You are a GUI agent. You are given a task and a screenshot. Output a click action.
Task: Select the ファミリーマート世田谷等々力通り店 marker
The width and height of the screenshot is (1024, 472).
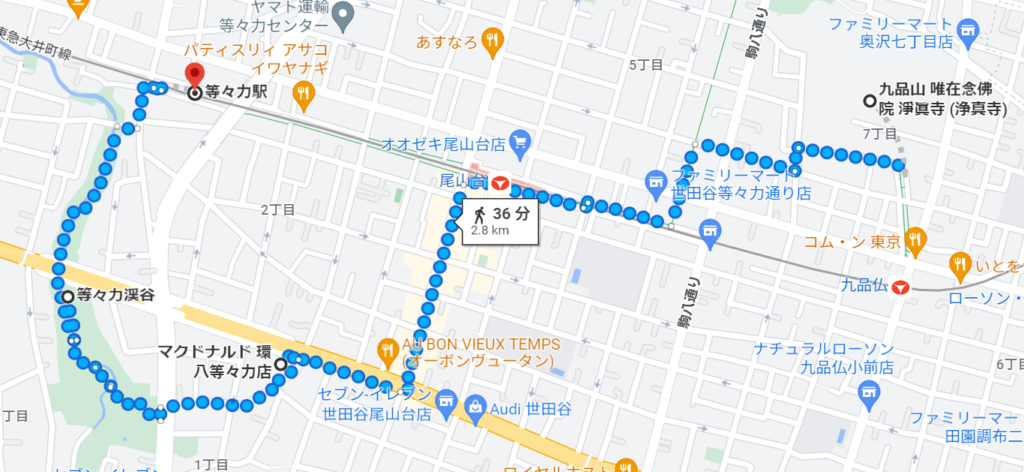[656, 183]
